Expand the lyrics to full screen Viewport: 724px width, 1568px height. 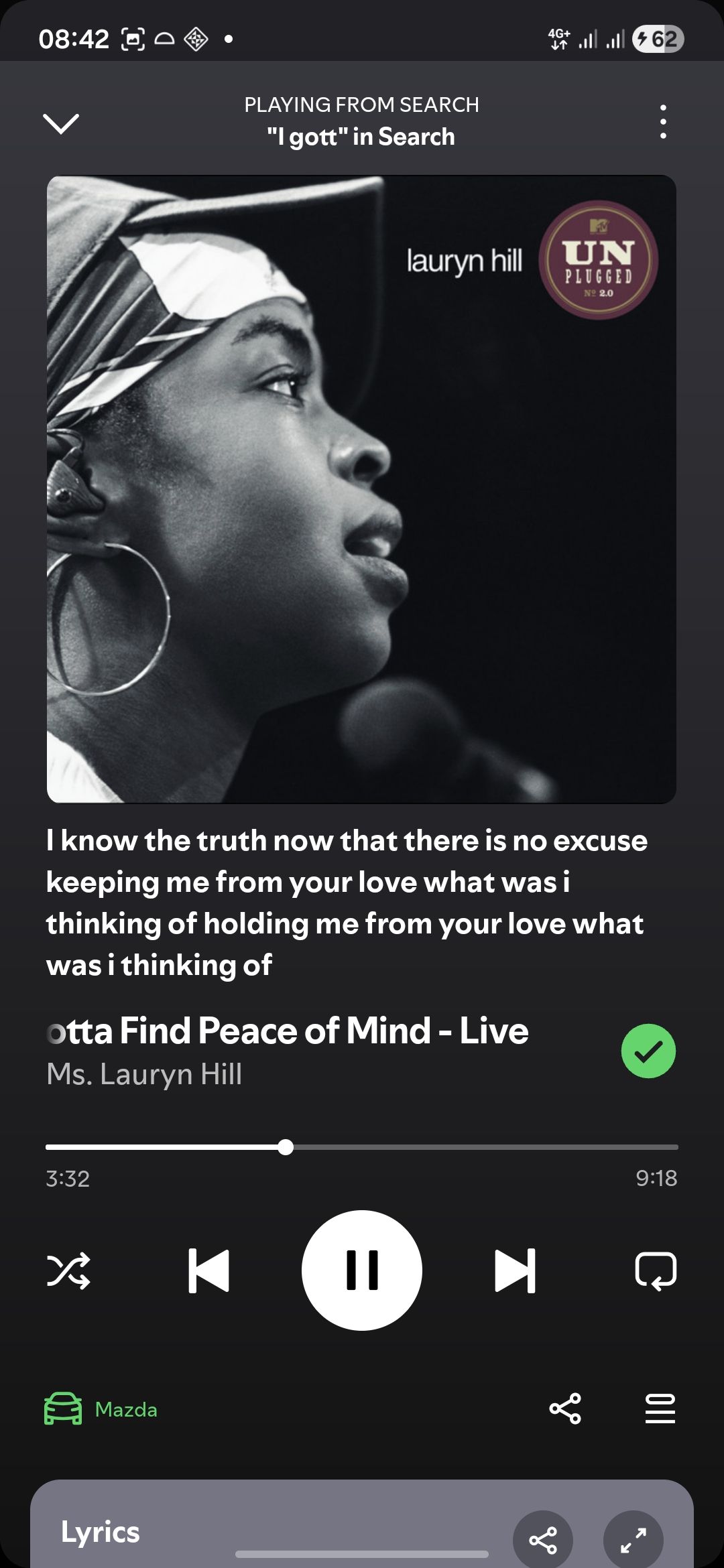(x=633, y=1540)
